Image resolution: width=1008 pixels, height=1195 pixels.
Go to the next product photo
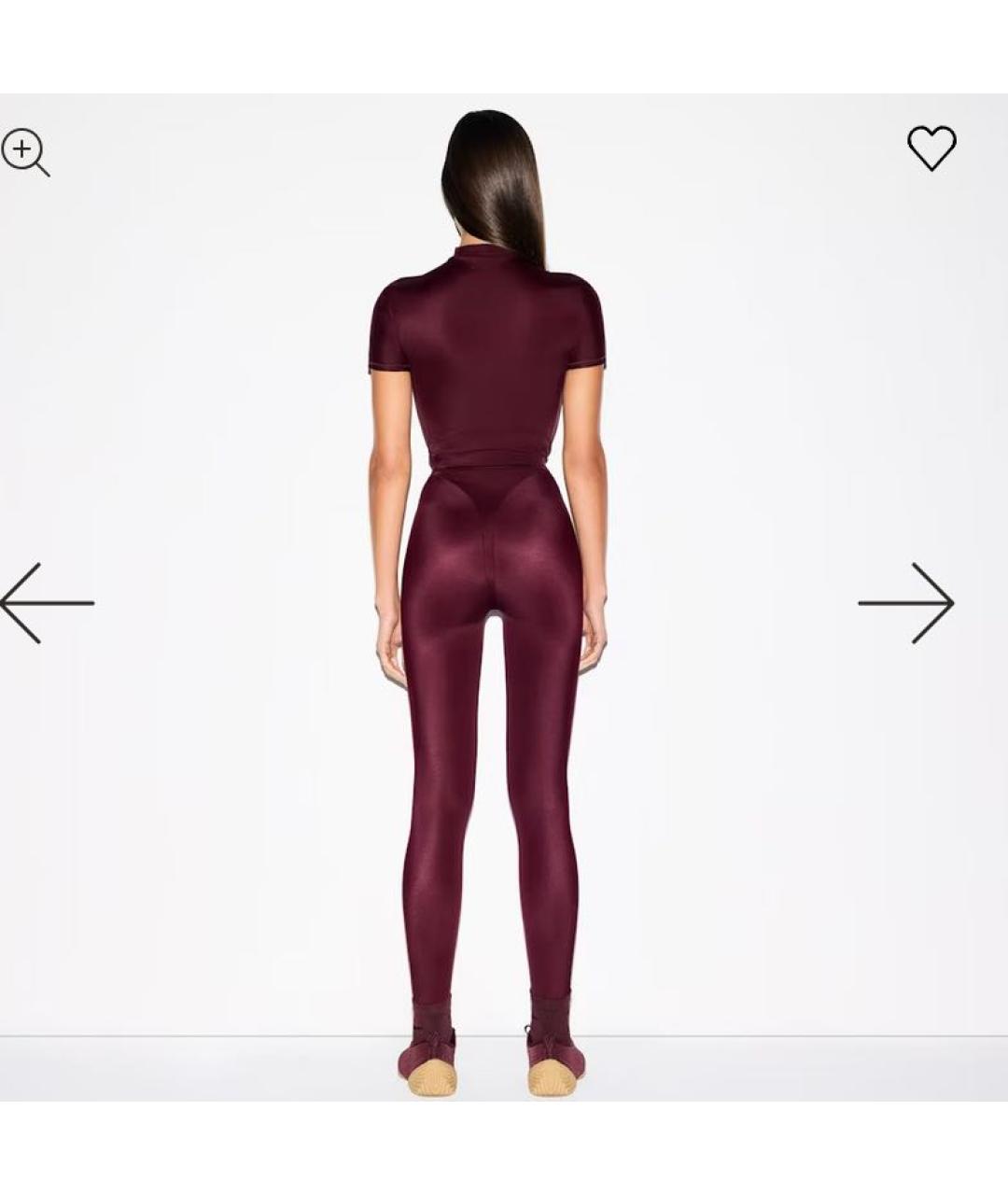click(x=905, y=603)
